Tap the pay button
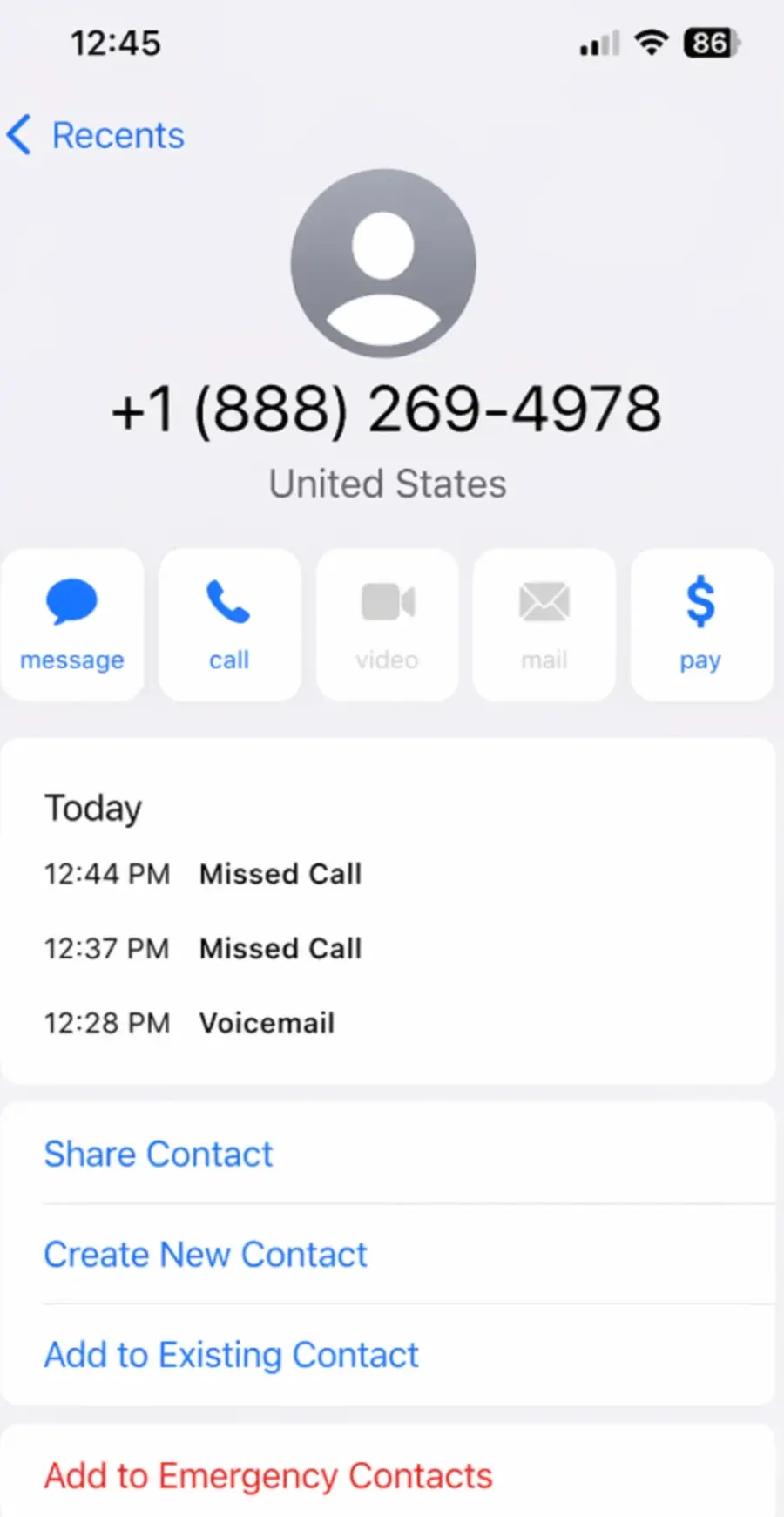The image size is (784, 1517). tap(701, 624)
